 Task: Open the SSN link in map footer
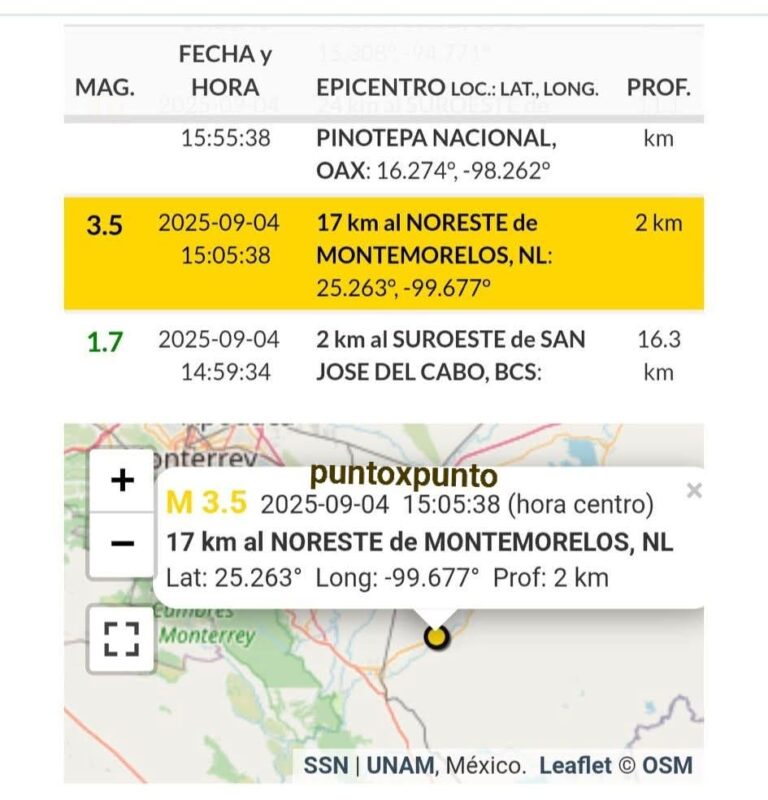tap(327, 766)
